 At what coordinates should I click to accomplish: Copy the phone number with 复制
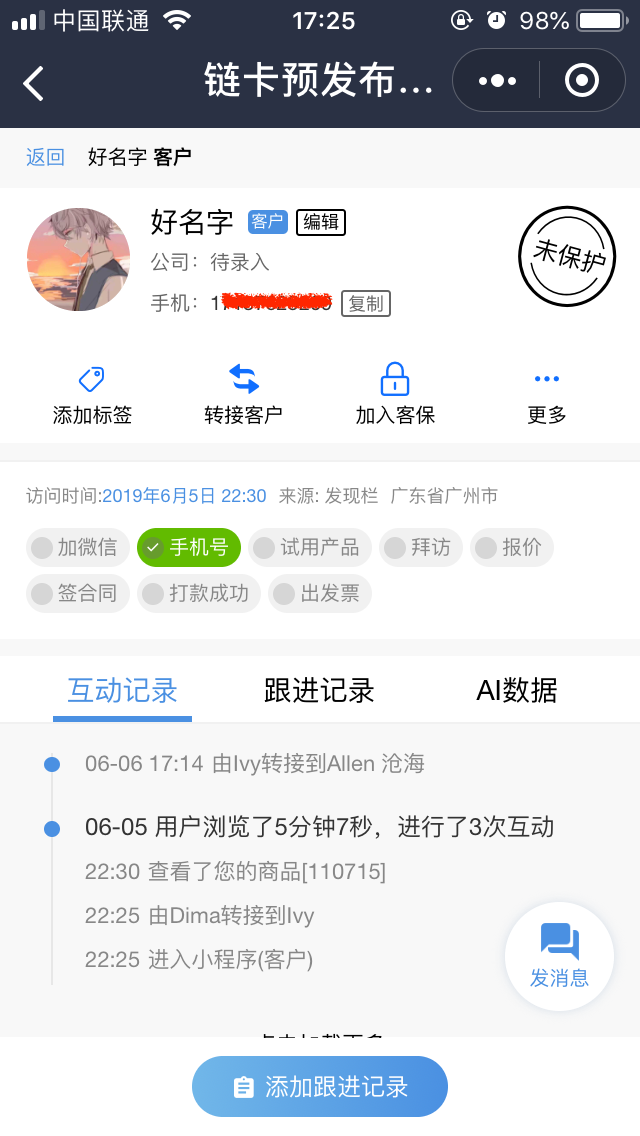pos(366,303)
